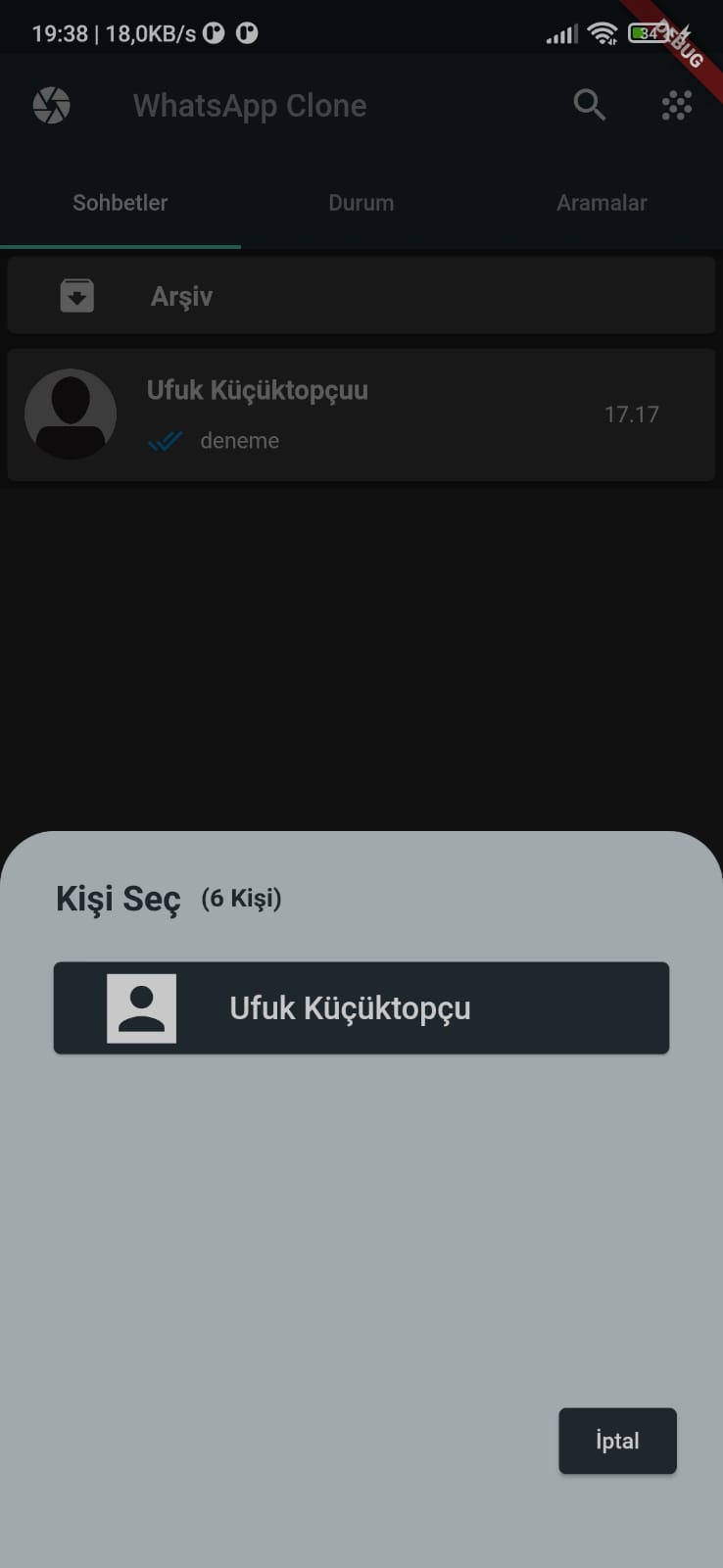Click the Kişi Seç dialog title

(x=118, y=897)
